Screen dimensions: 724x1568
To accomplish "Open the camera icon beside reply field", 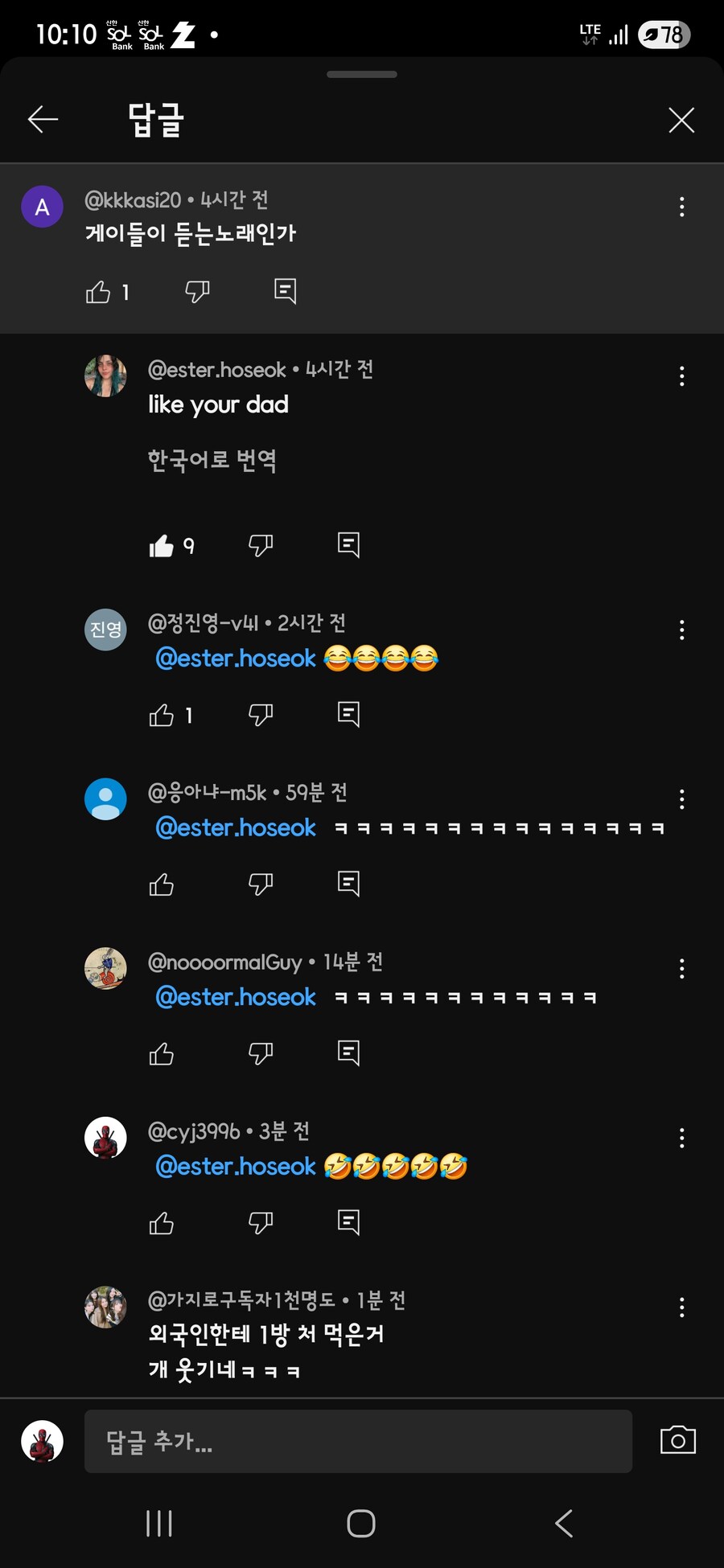I will pos(677,1440).
